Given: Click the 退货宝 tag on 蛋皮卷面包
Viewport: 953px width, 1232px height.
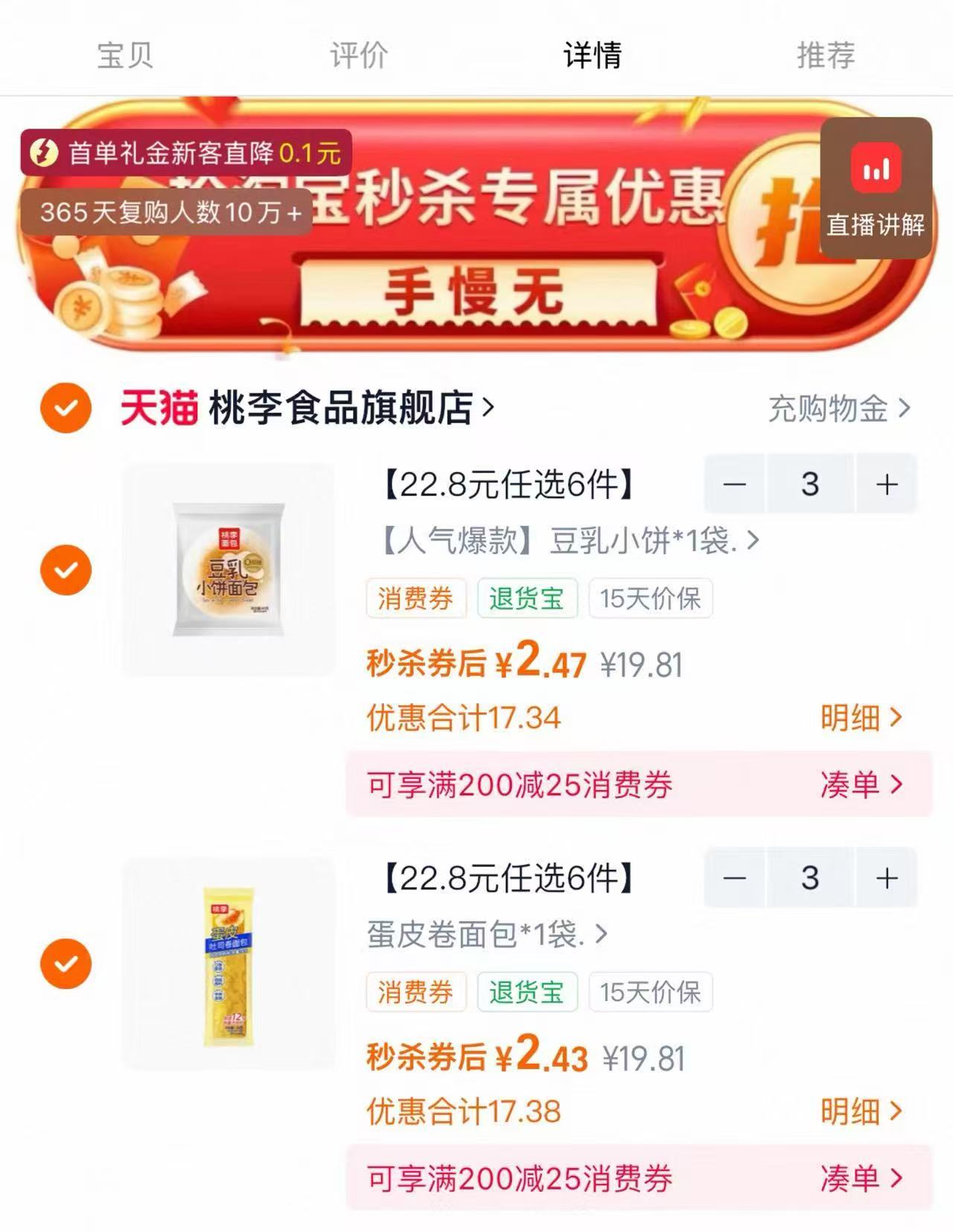Looking at the screenshot, I should coord(529,991).
